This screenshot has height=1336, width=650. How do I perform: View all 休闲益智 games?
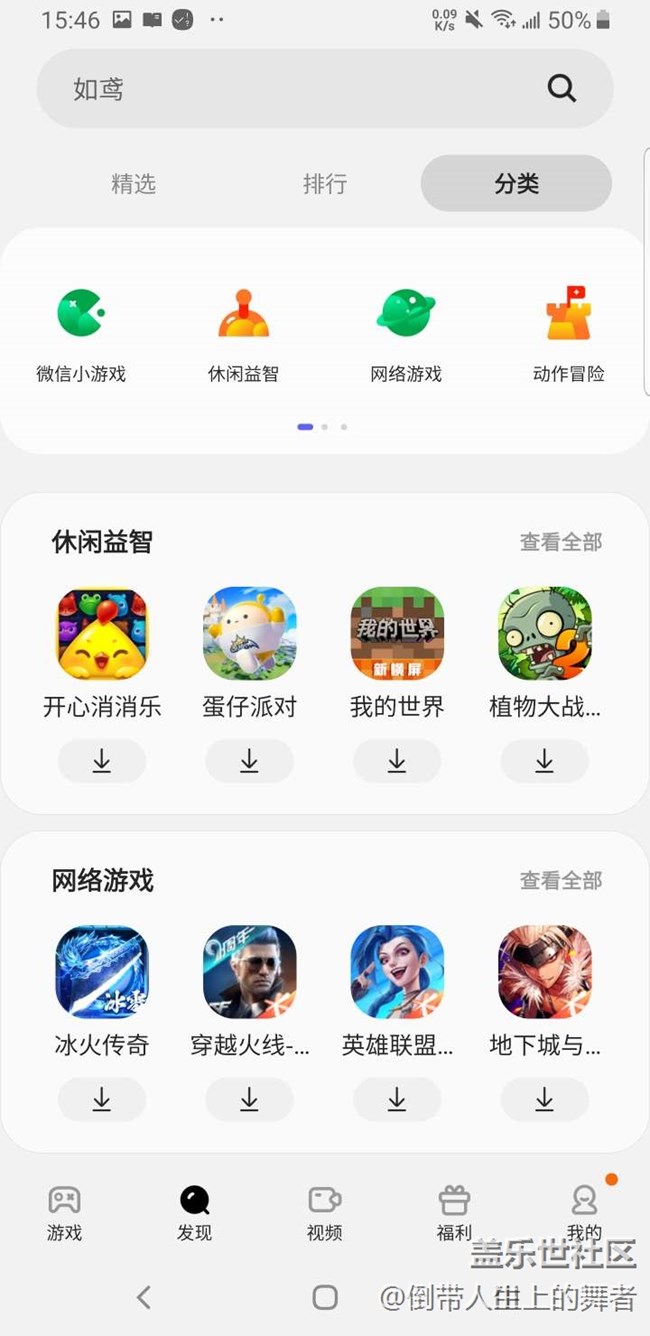(x=561, y=542)
